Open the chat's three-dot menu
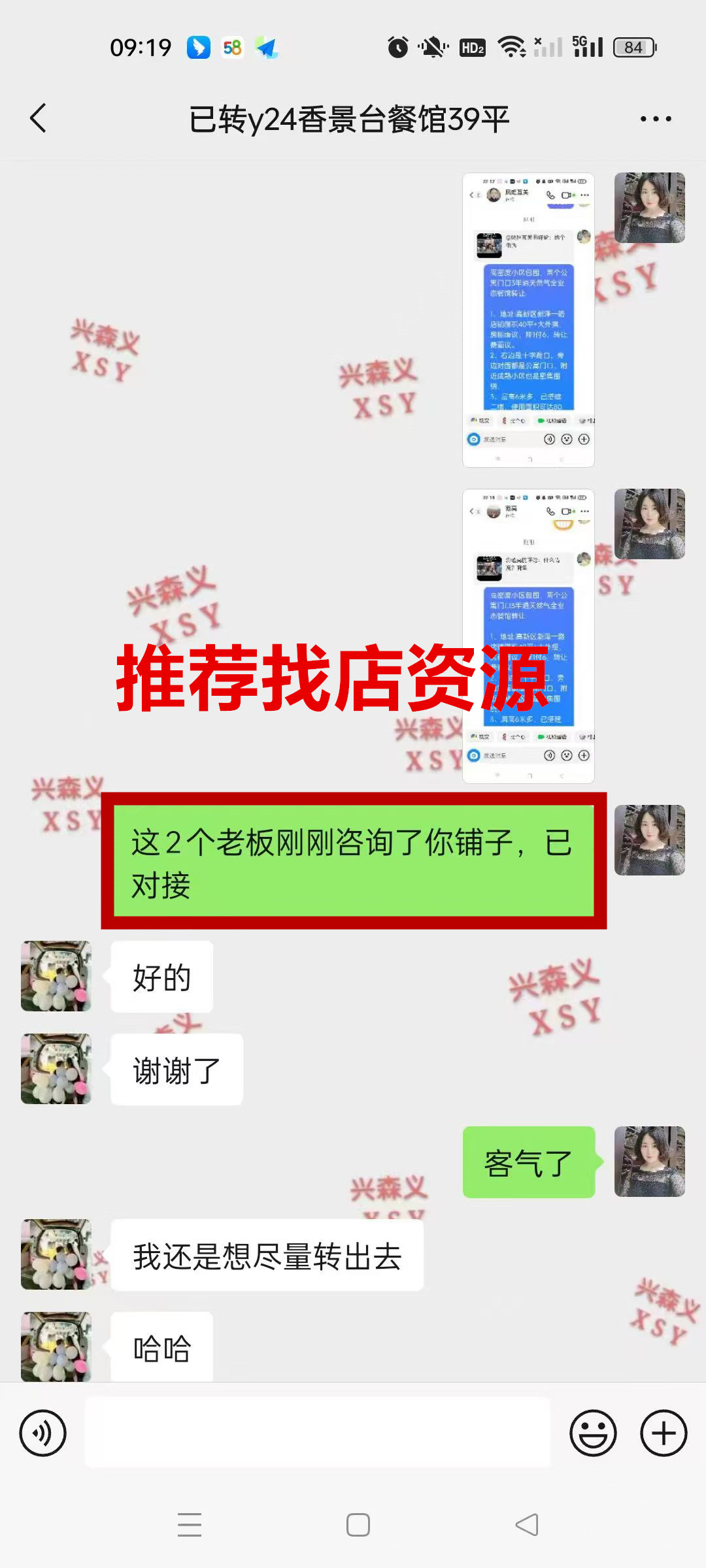706x1568 pixels. click(x=656, y=119)
